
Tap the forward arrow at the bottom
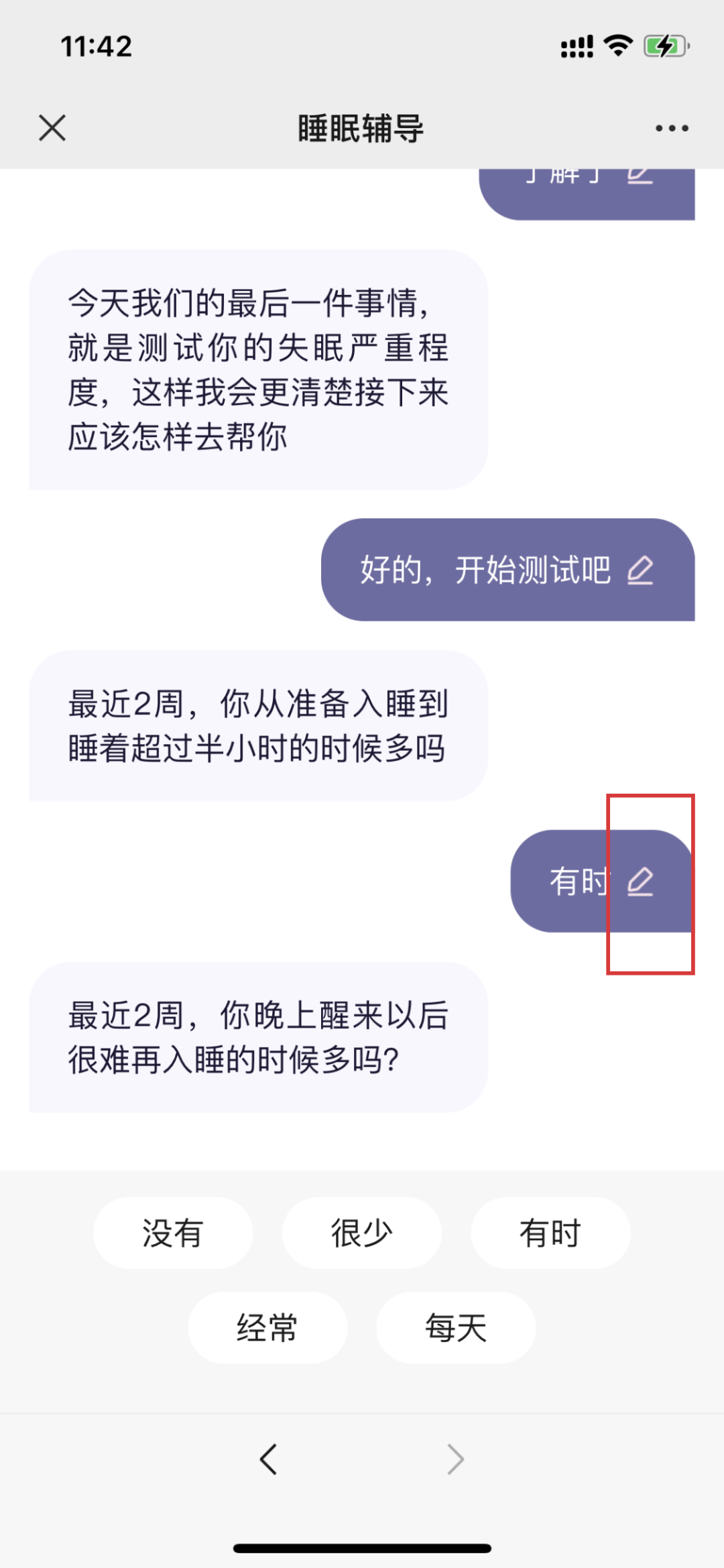tap(455, 1459)
